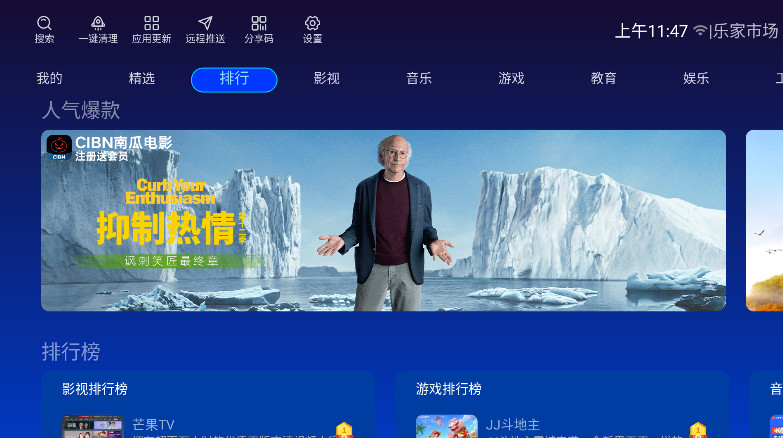The width and height of the screenshot is (783, 438).
Task: Switch to the 我的 tab
Action: tap(49, 79)
